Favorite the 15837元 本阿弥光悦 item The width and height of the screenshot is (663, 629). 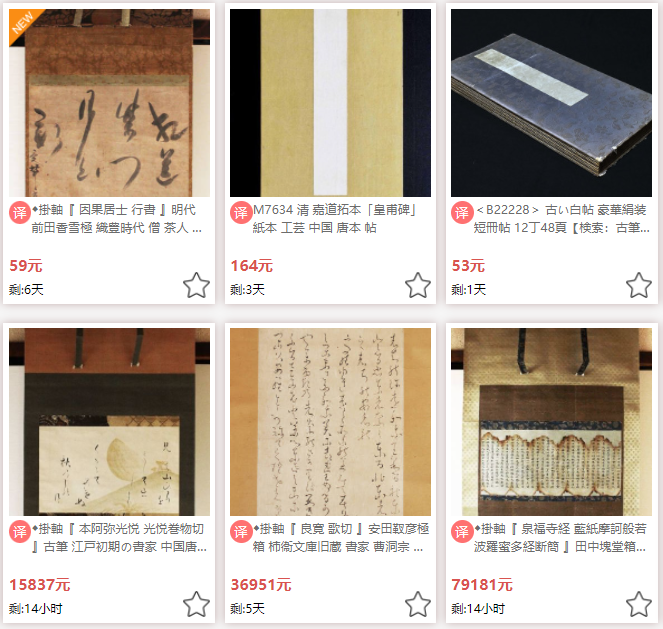tap(196, 604)
